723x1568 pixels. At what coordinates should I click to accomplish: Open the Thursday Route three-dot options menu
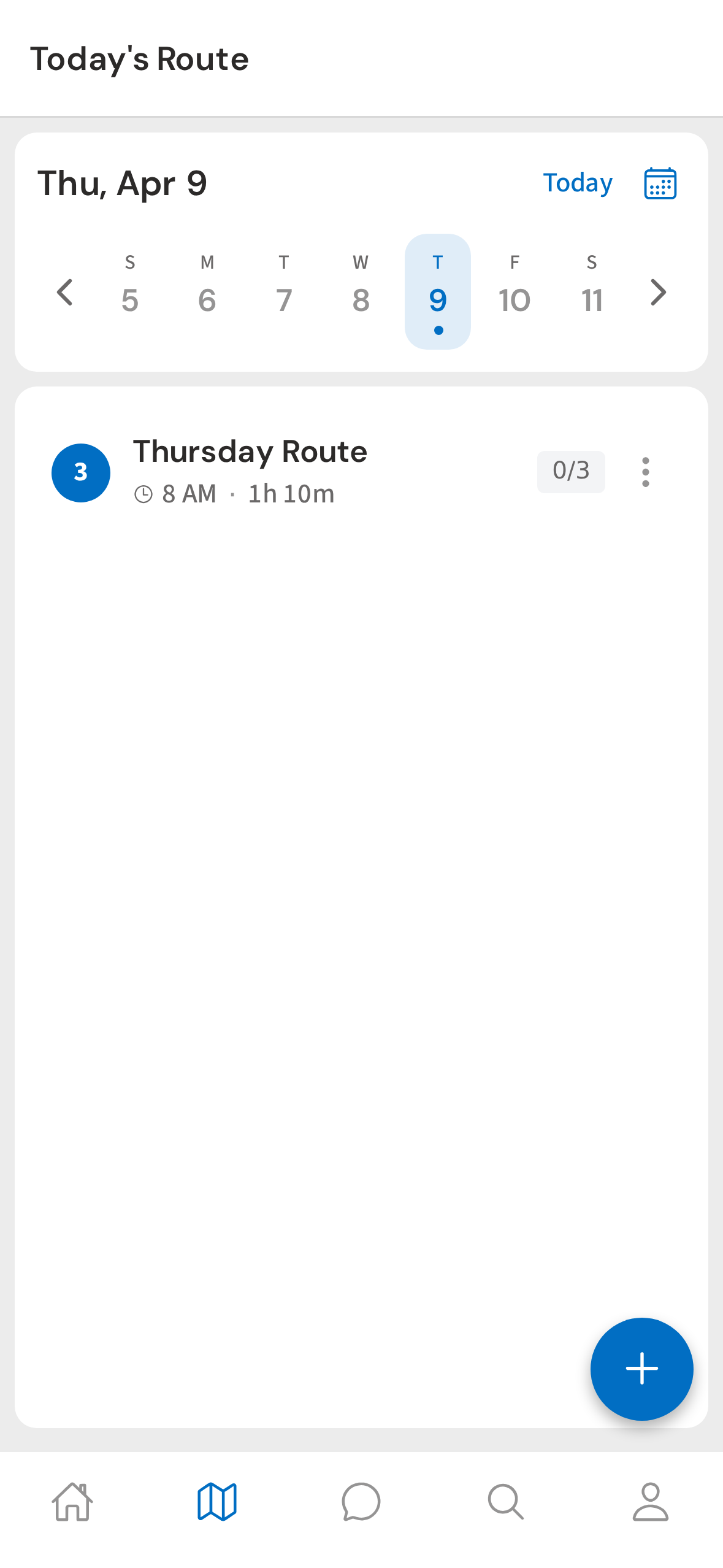(645, 472)
